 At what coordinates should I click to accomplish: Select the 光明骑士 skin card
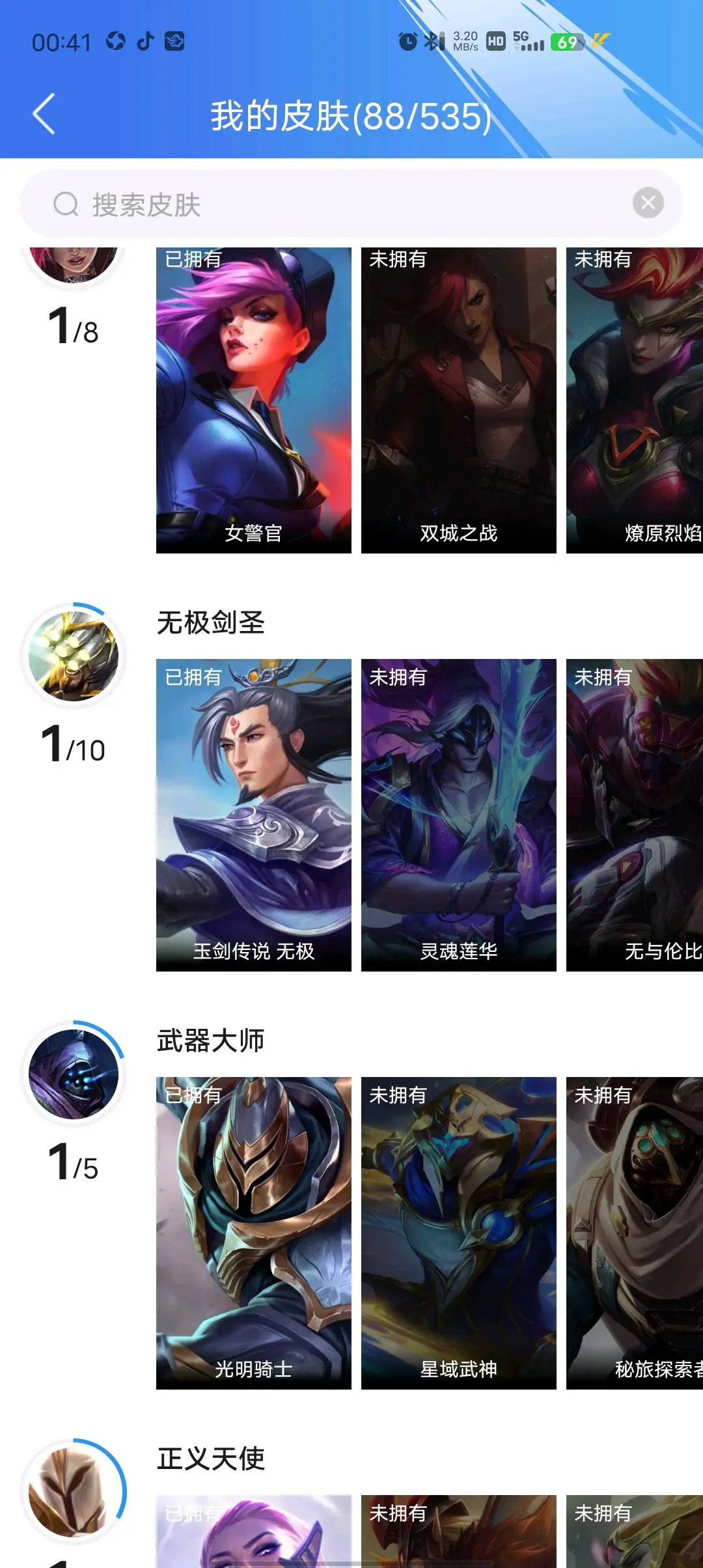pos(253,1232)
